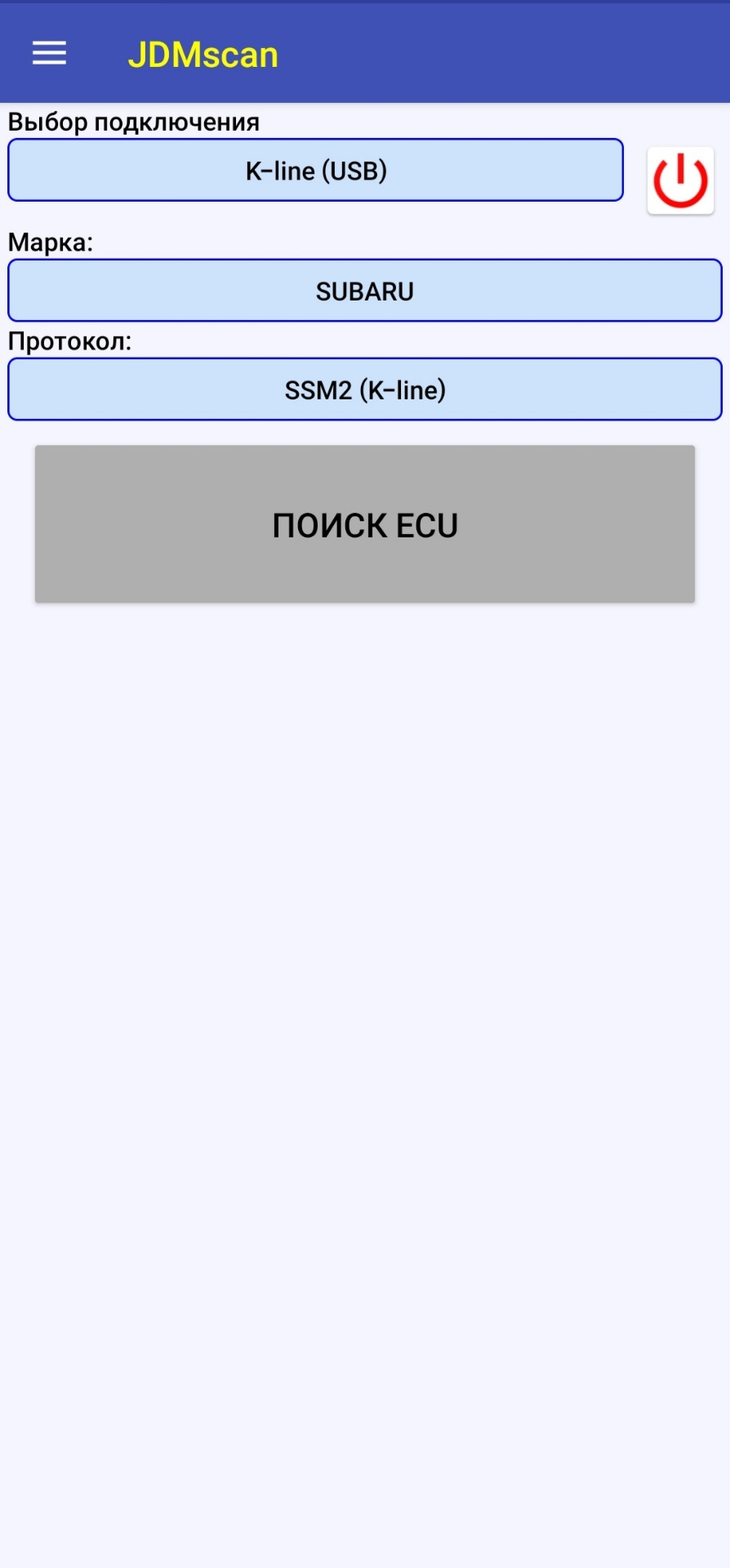
Task: Tap the red power connection button
Action: [680, 180]
